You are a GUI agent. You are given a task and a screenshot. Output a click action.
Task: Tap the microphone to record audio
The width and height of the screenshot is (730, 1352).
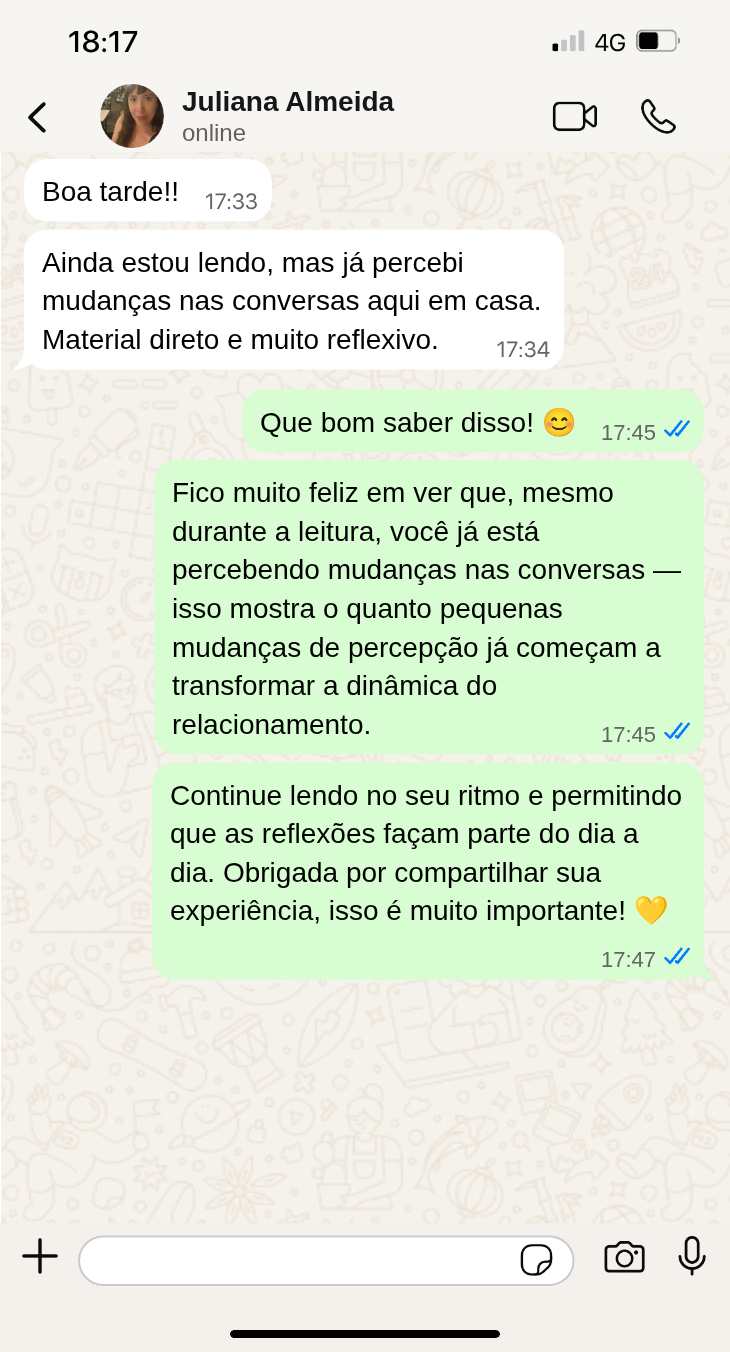pos(692,1256)
